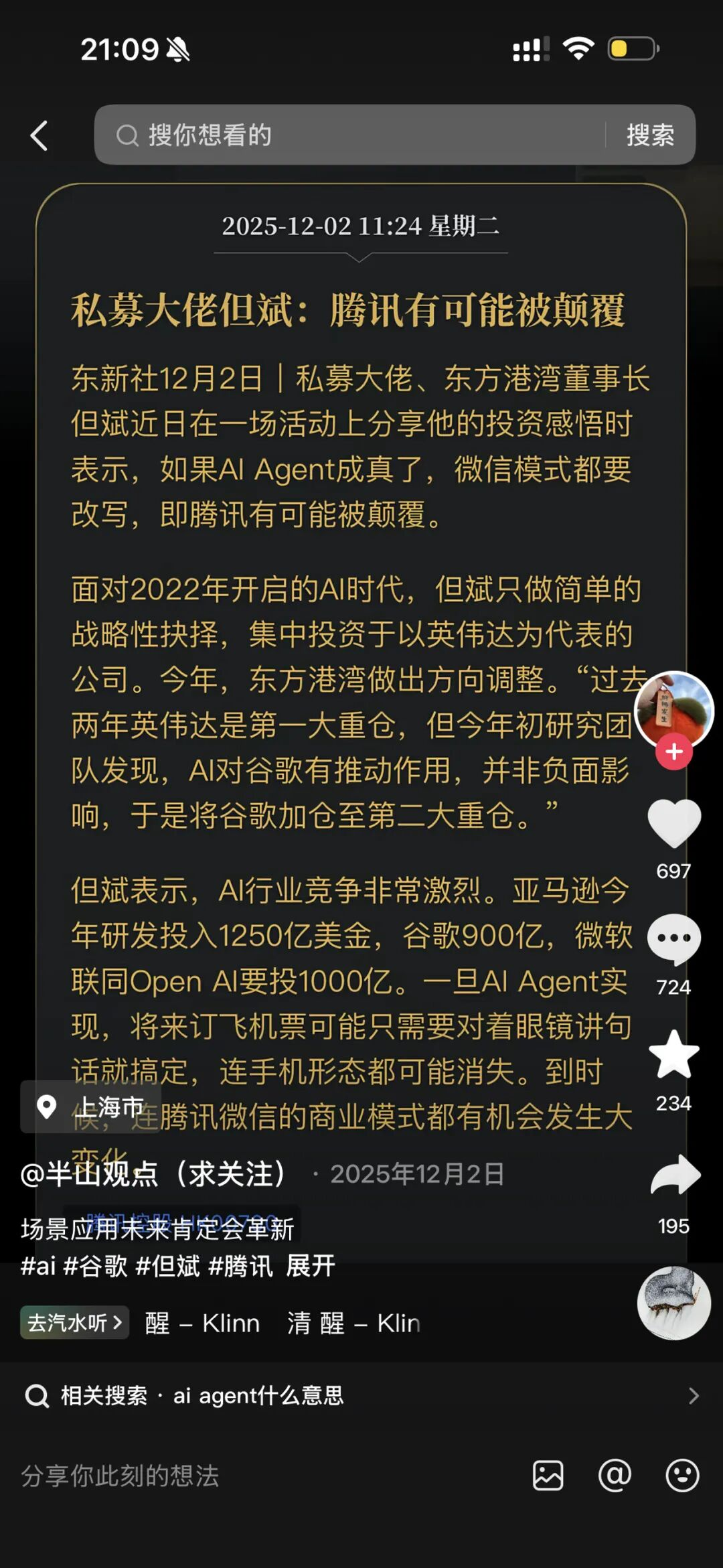Open the @半山观点 account name
Image resolution: width=723 pixels, height=1568 pixels.
click(154, 1174)
